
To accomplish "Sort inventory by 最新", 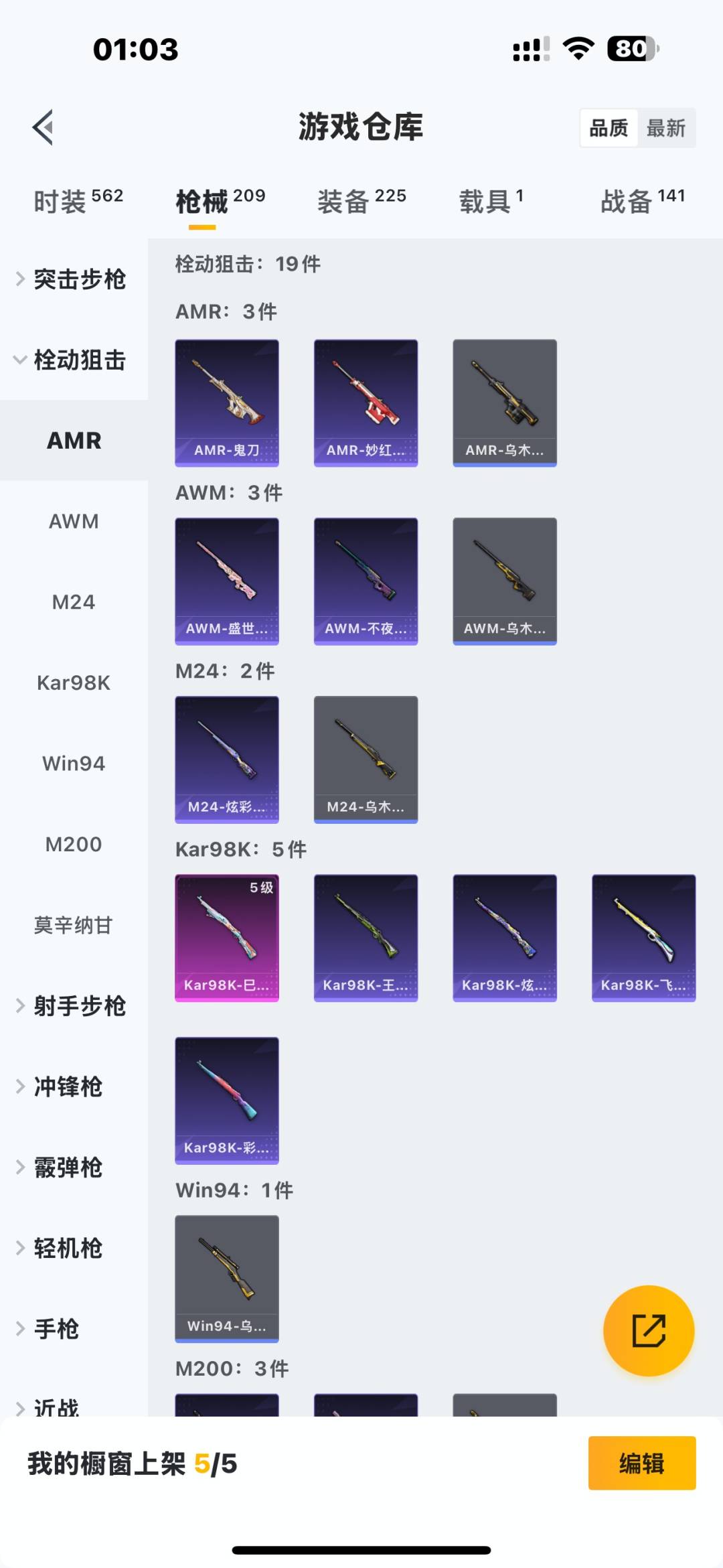I will pyautogui.click(x=665, y=128).
